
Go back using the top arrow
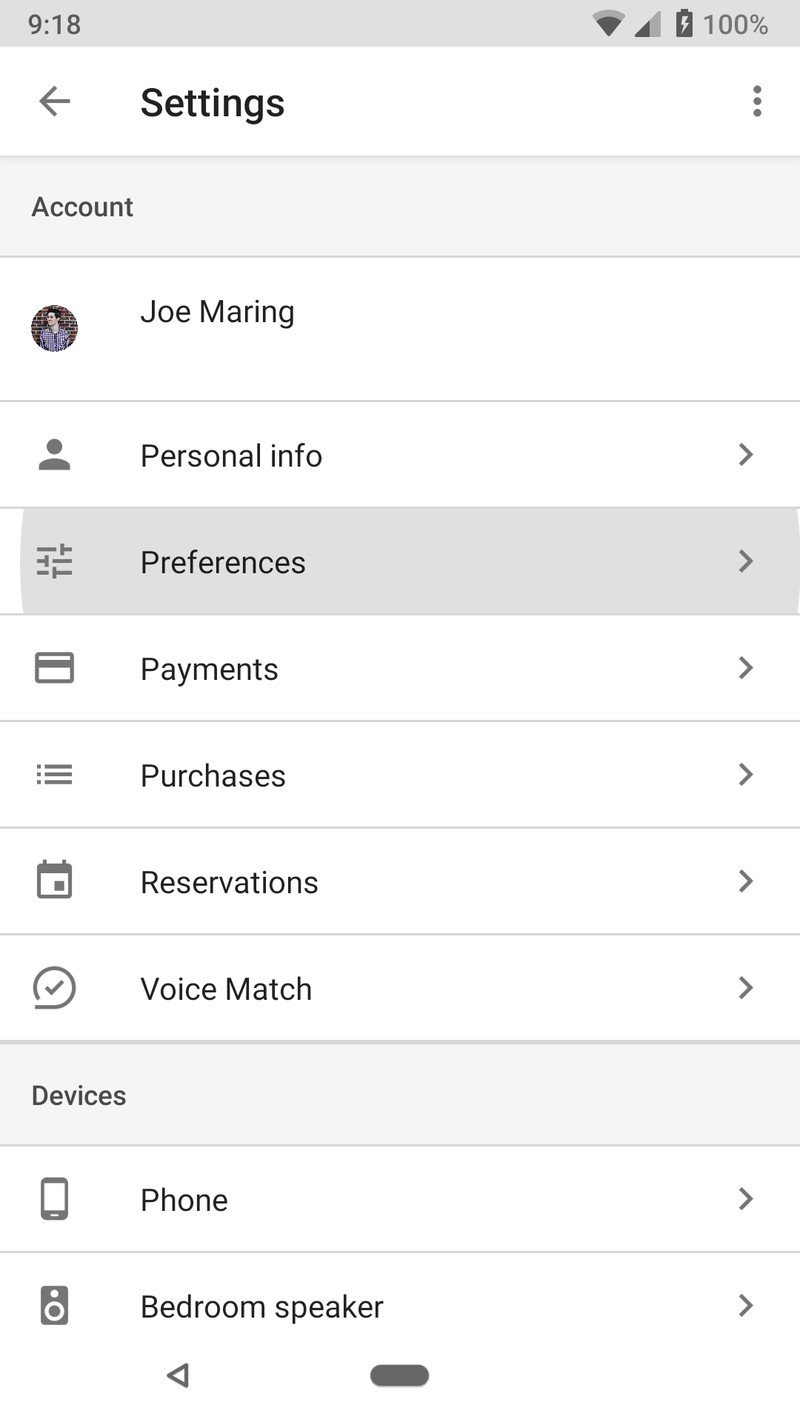coord(54,101)
